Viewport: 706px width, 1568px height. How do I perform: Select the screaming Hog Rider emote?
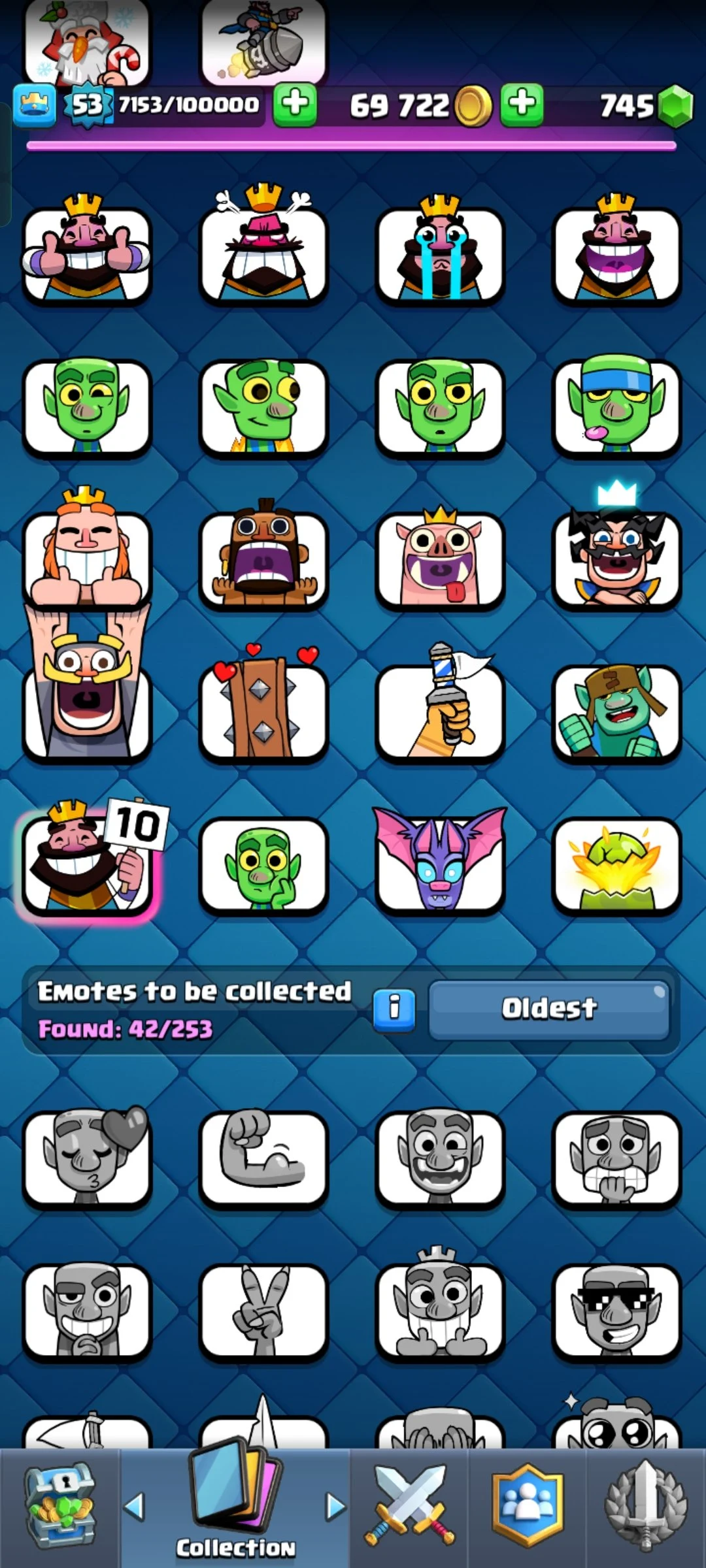click(x=263, y=559)
